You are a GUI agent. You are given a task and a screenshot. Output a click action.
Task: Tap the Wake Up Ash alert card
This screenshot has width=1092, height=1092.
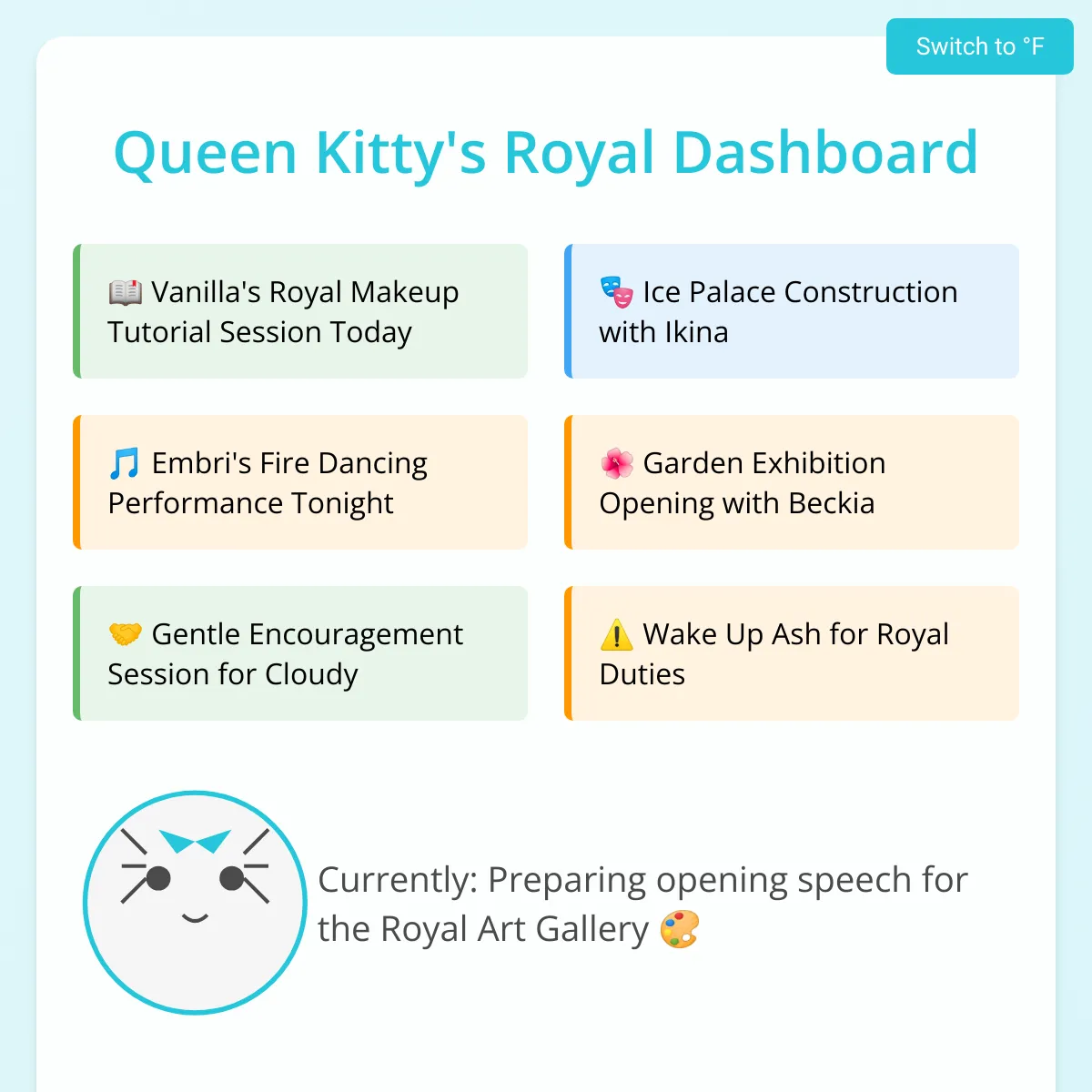point(792,653)
